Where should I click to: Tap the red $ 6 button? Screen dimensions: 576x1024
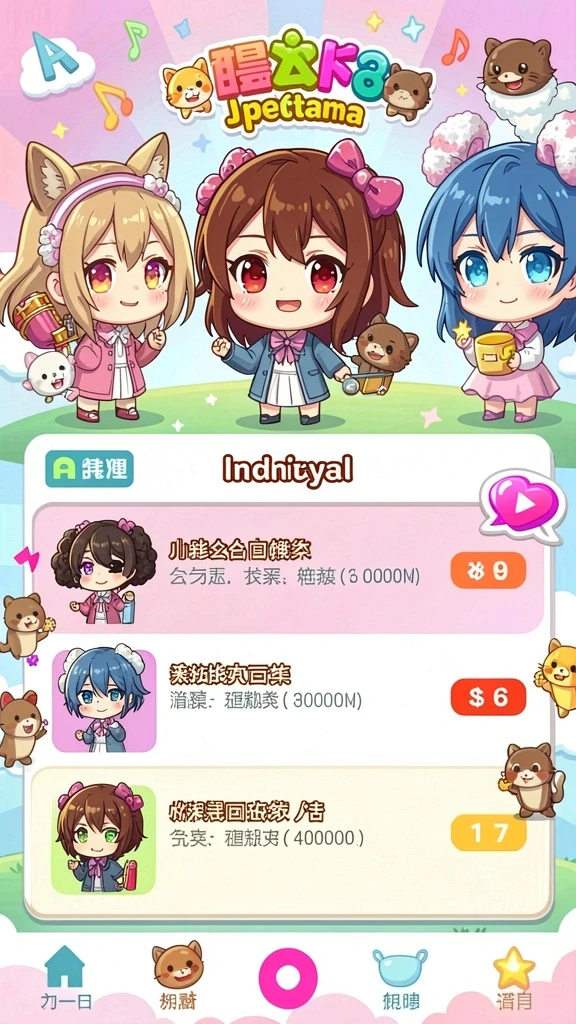tap(488, 697)
